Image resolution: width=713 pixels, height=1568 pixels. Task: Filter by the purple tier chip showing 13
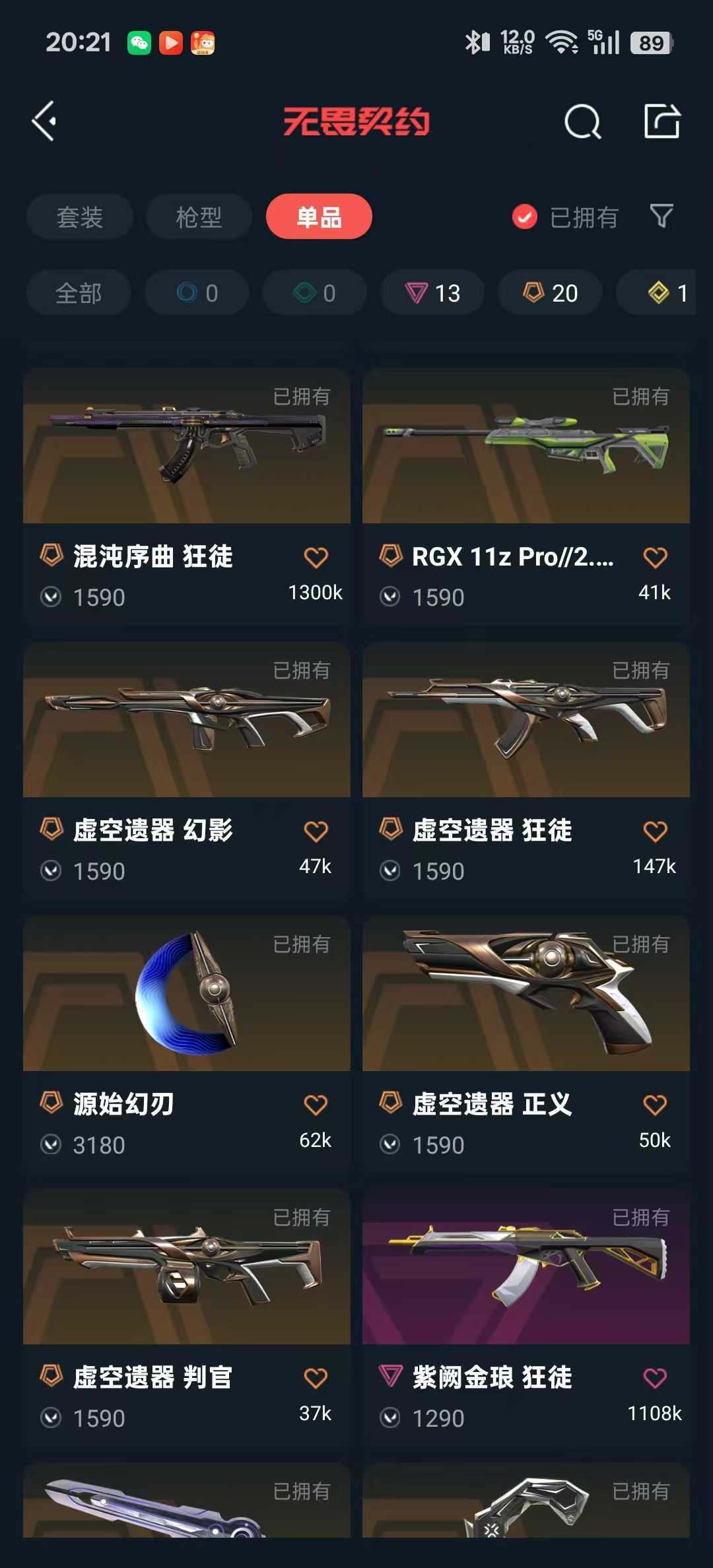tap(432, 292)
